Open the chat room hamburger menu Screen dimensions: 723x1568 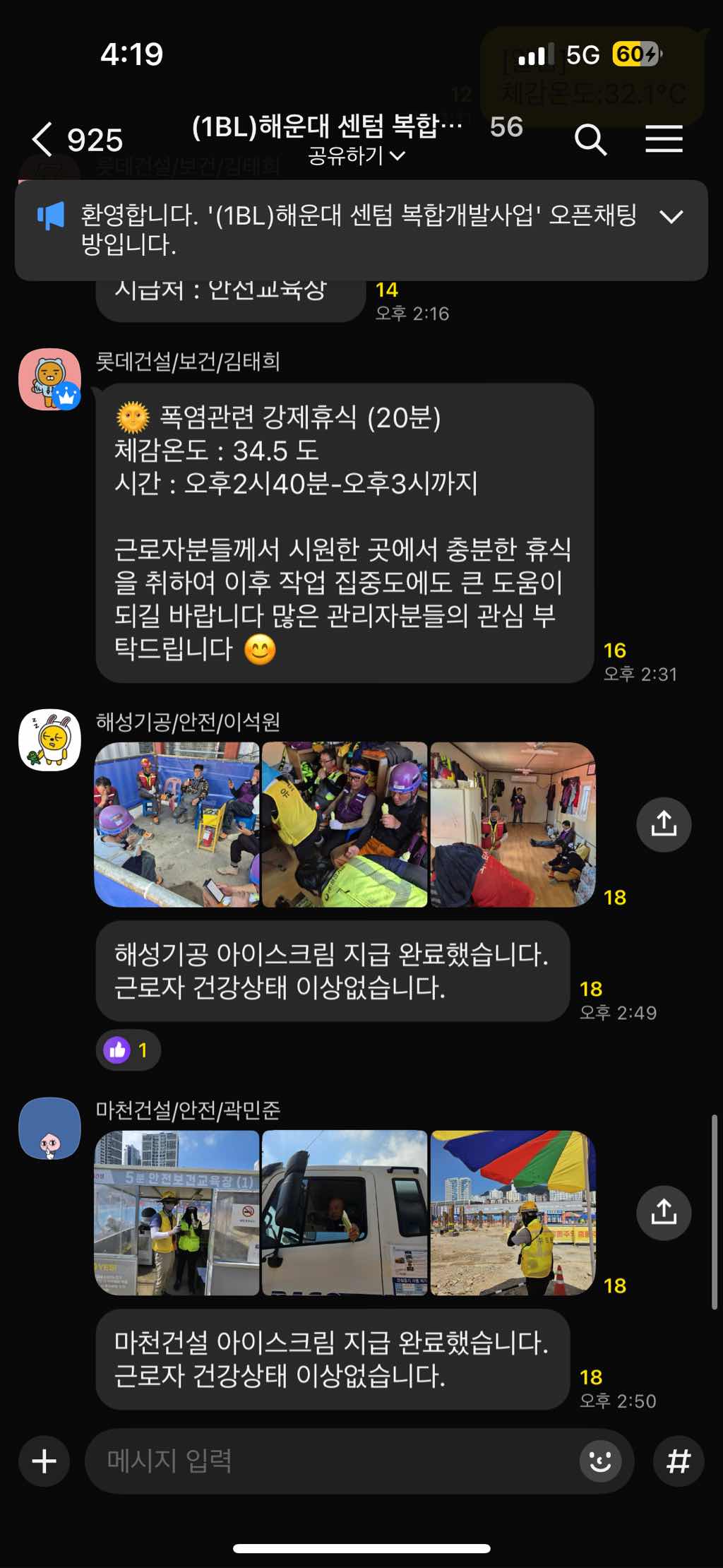point(664,139)
